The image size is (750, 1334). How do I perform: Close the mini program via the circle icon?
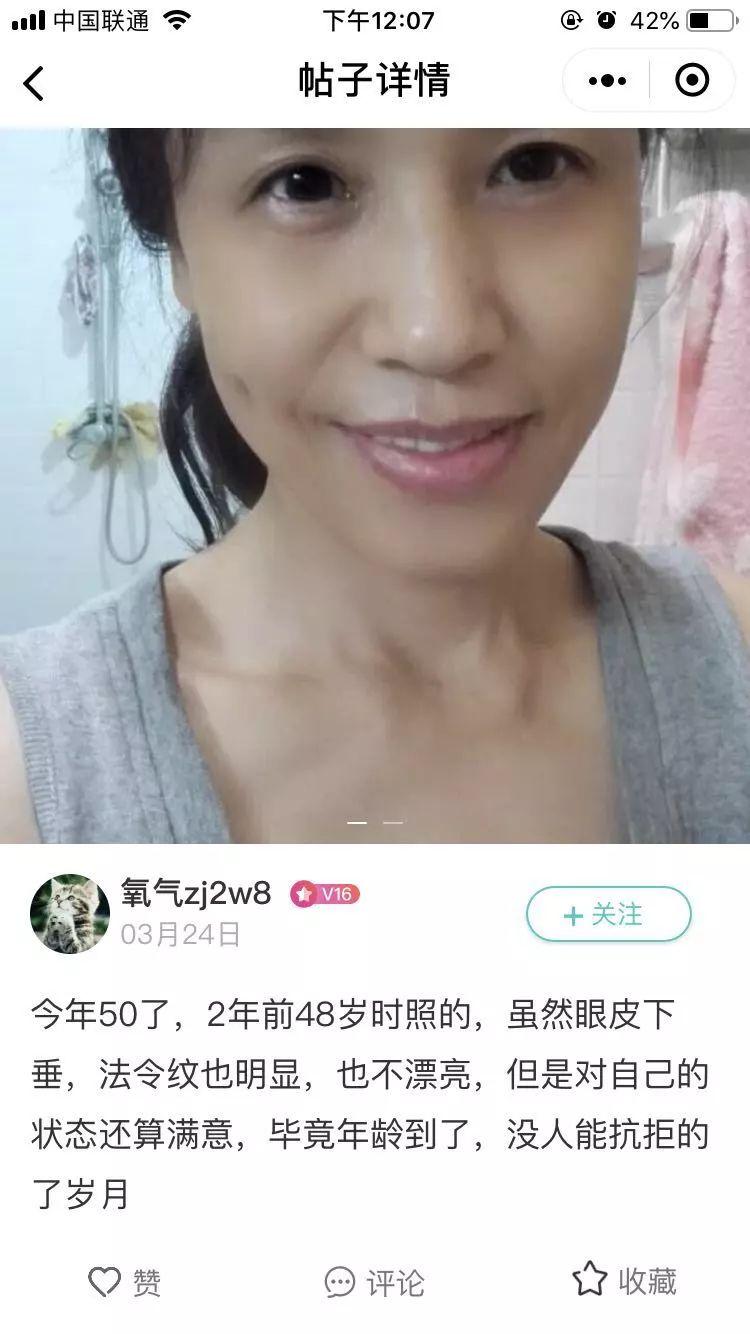coord(692,81)
